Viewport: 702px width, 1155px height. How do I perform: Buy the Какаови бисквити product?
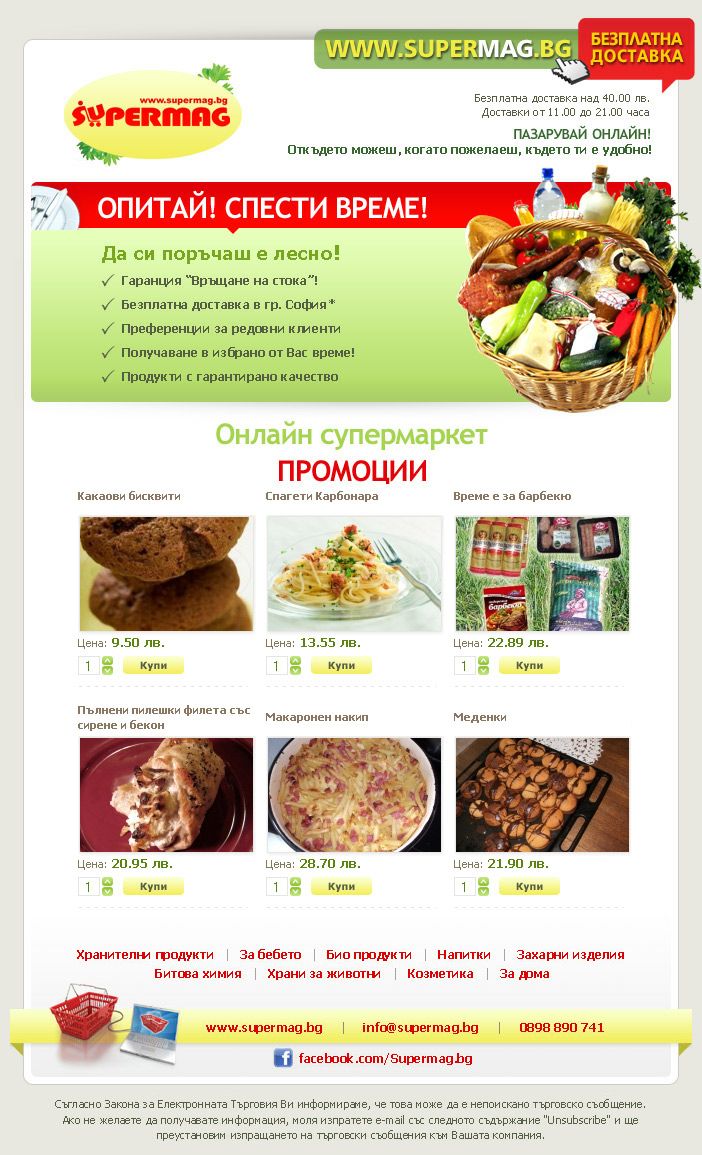153,665
